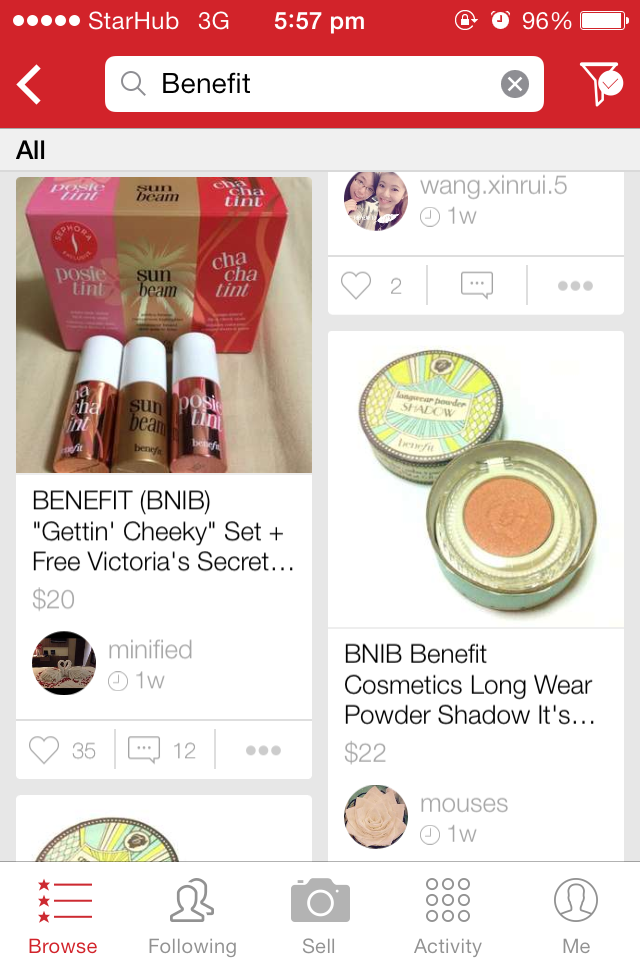The width and height of the screenshot is (640, 960).
Task: View the seller mouses' profile
Action: 376,817
